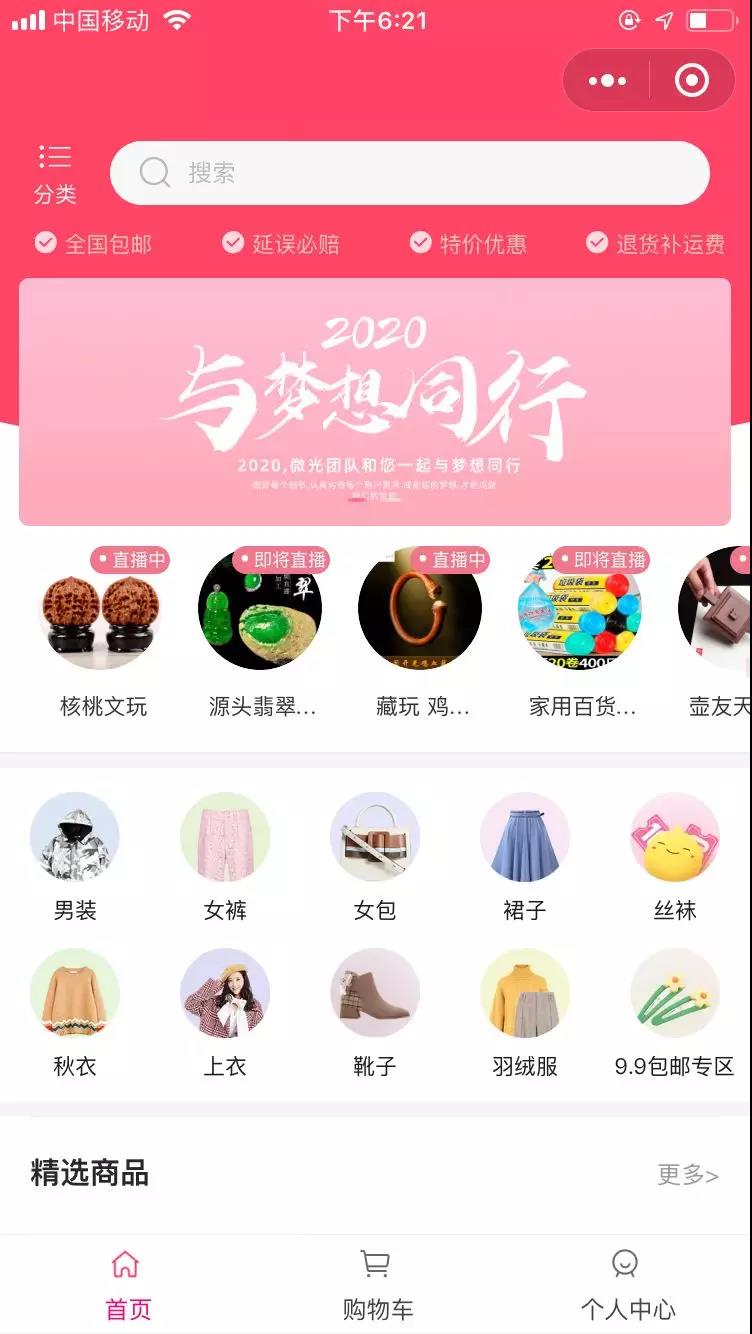Tap 更多 to see more 精选商品
Image resolution: width=752 pixels, height=1334 pixels.
point(687,1175)
